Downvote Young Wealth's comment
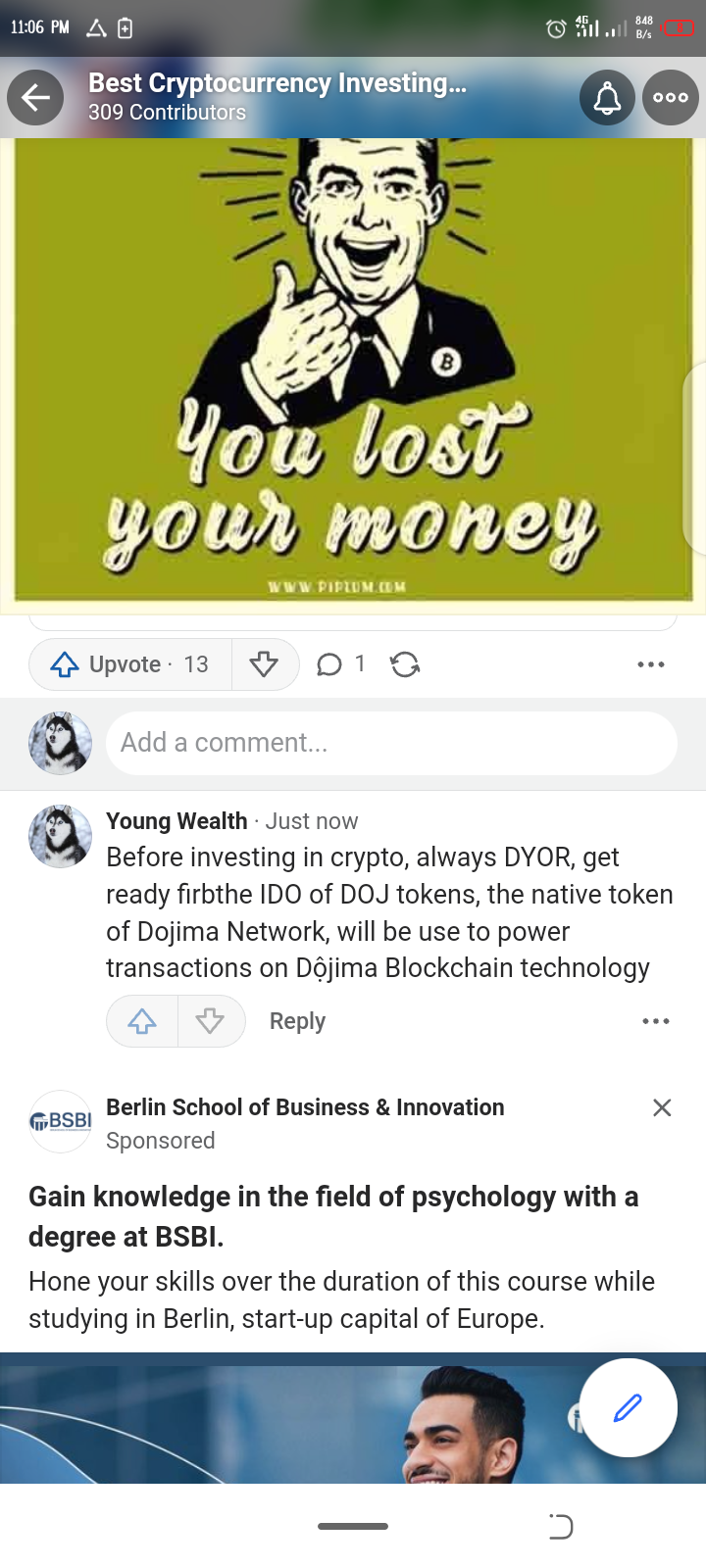 [x=210, y=1021]
